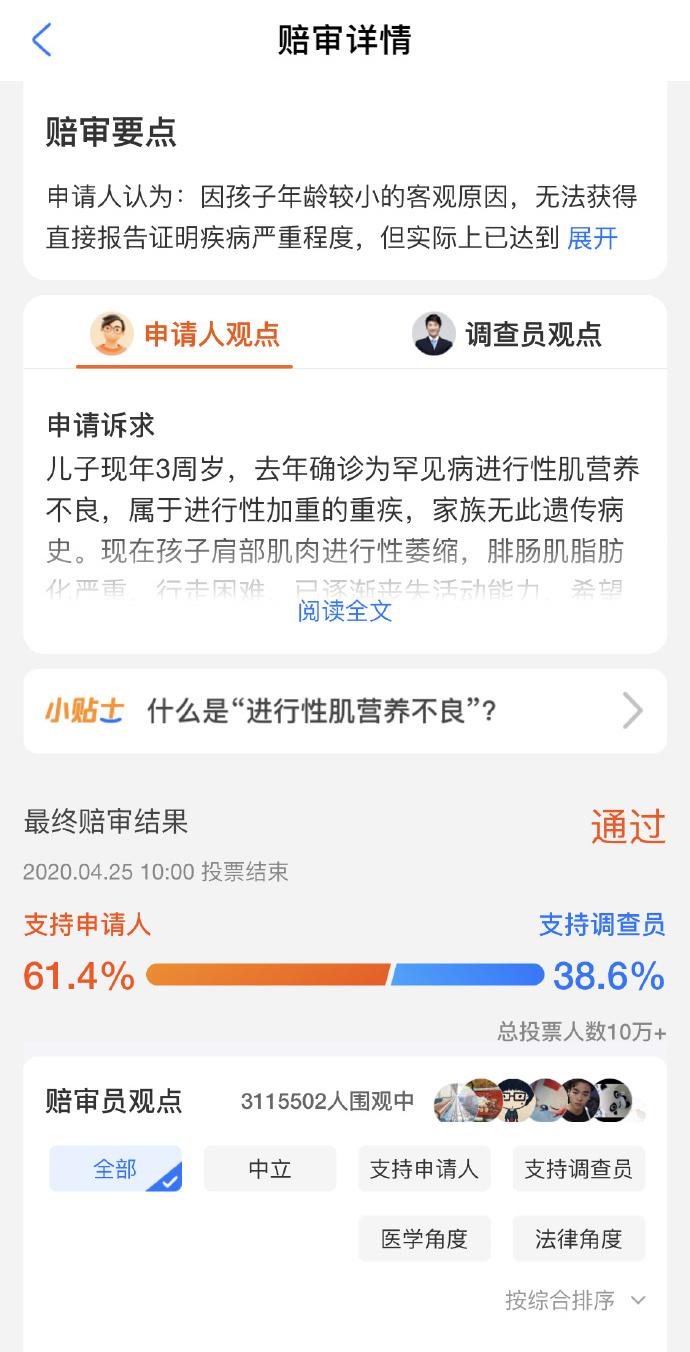Image resolution: width=690 pixels, height=1352 pixels.
Task: Select the 全部 filter chip
Action: [115, 1169]
